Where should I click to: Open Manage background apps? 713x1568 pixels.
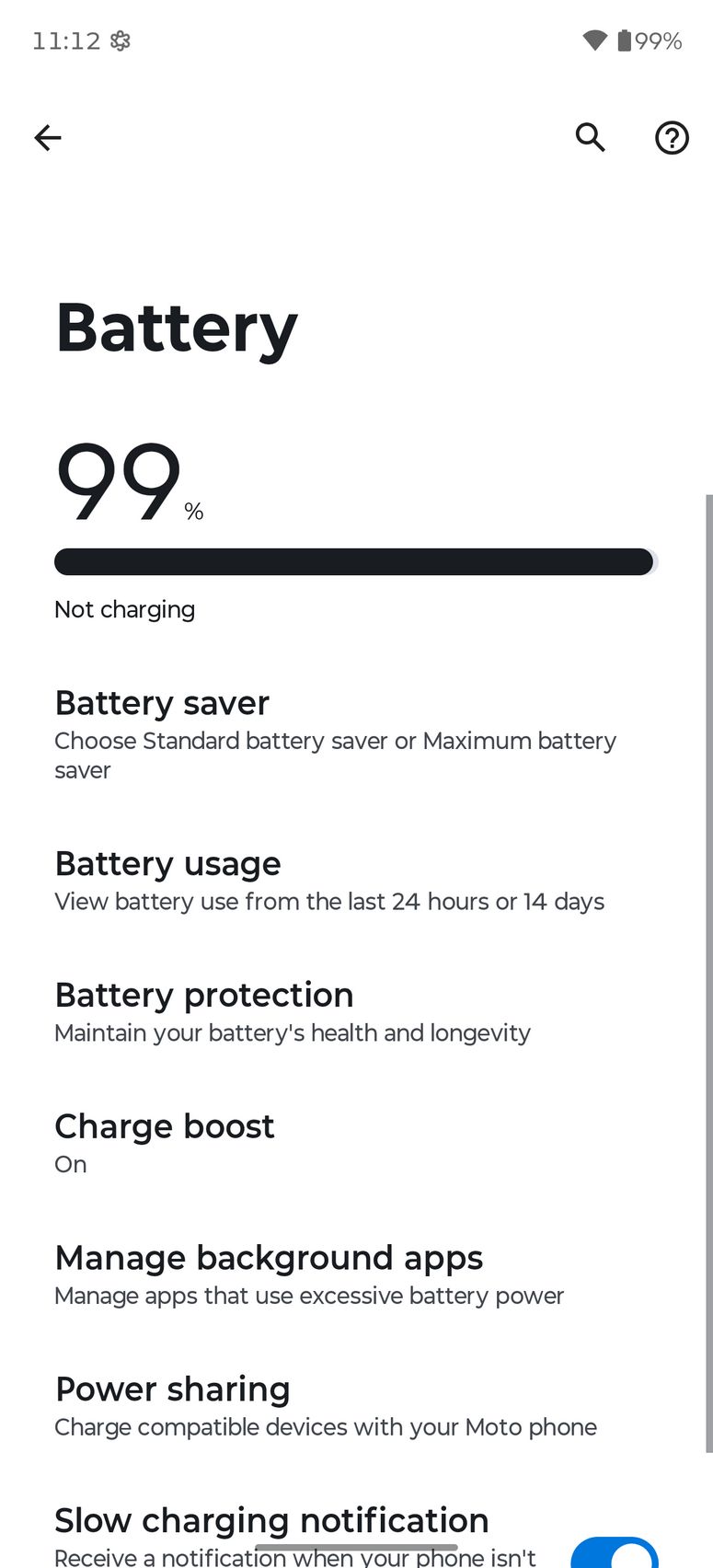308,1275
